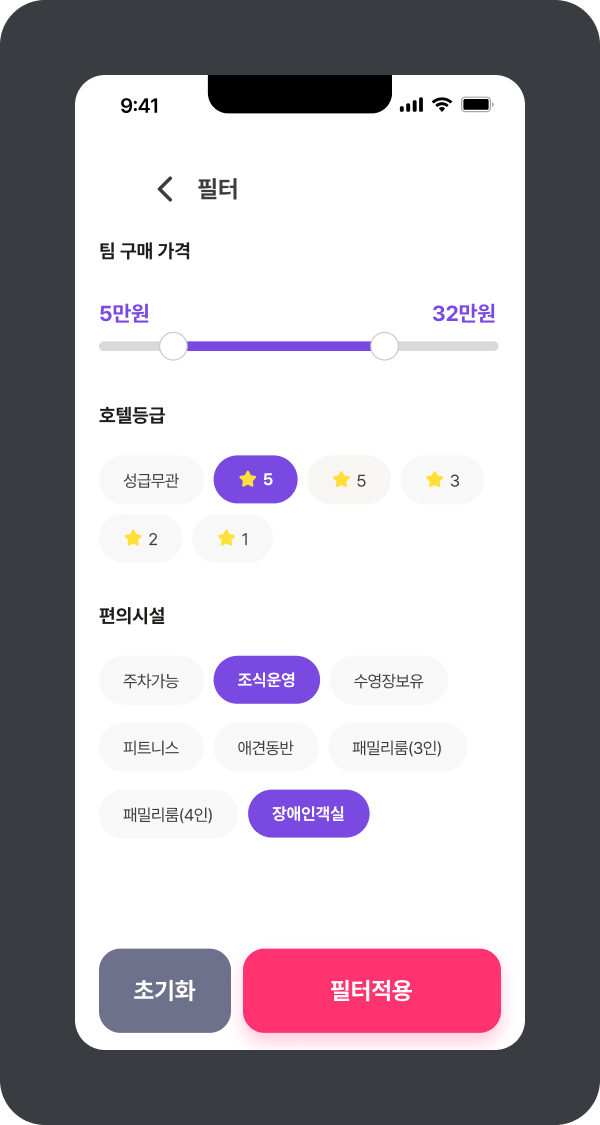Choose the 3-star hotel grade chip
The image size is (600, 1125).
[442, 480]
